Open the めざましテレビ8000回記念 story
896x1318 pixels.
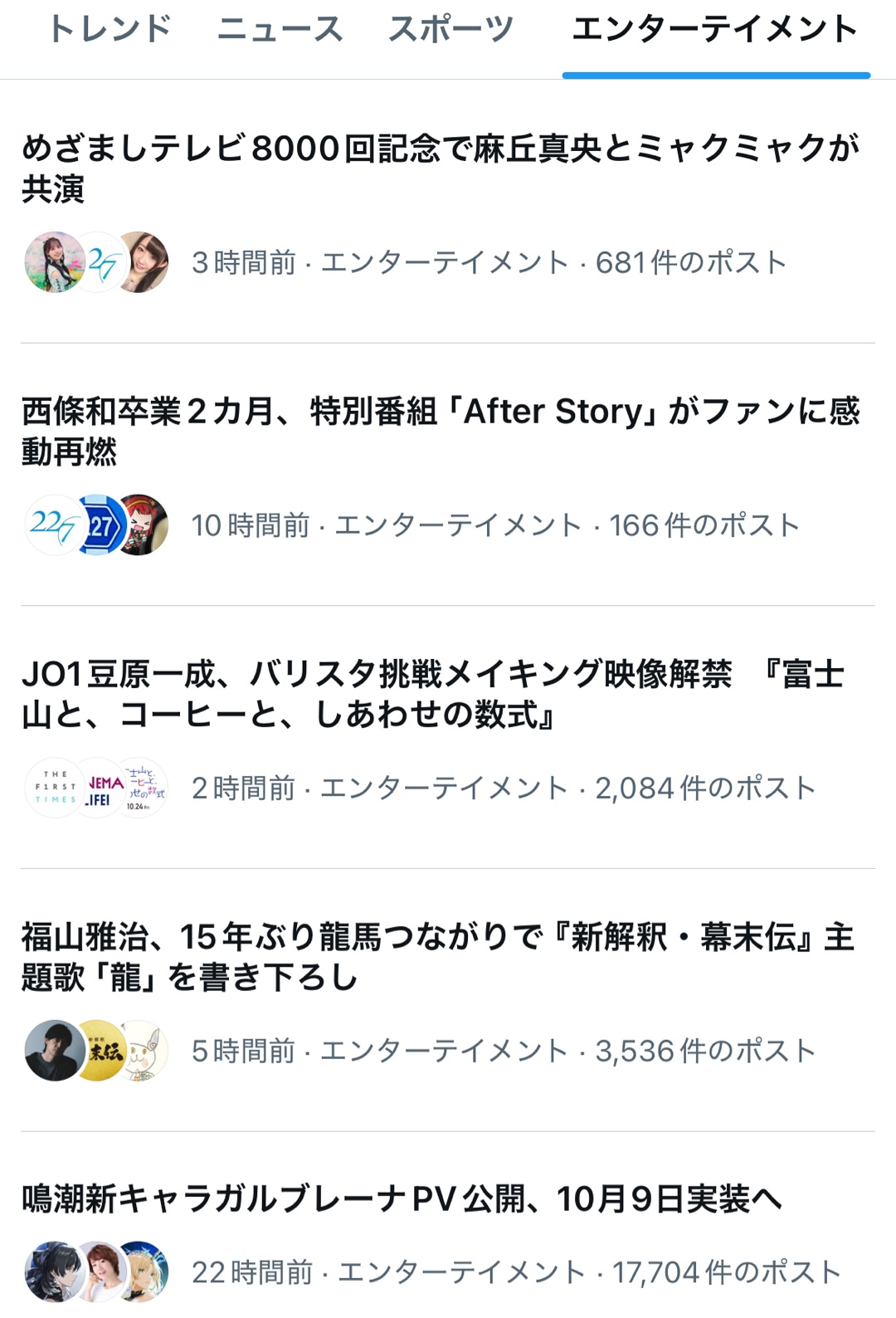[x=440, y=168]
